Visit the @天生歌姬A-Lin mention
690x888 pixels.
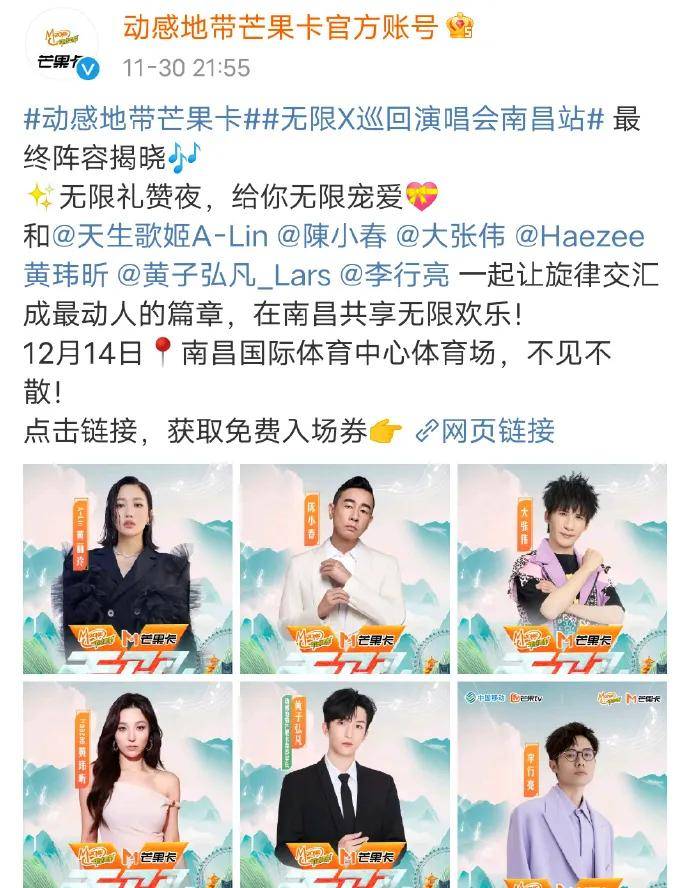pyautogui.click(x=161, y=237)
